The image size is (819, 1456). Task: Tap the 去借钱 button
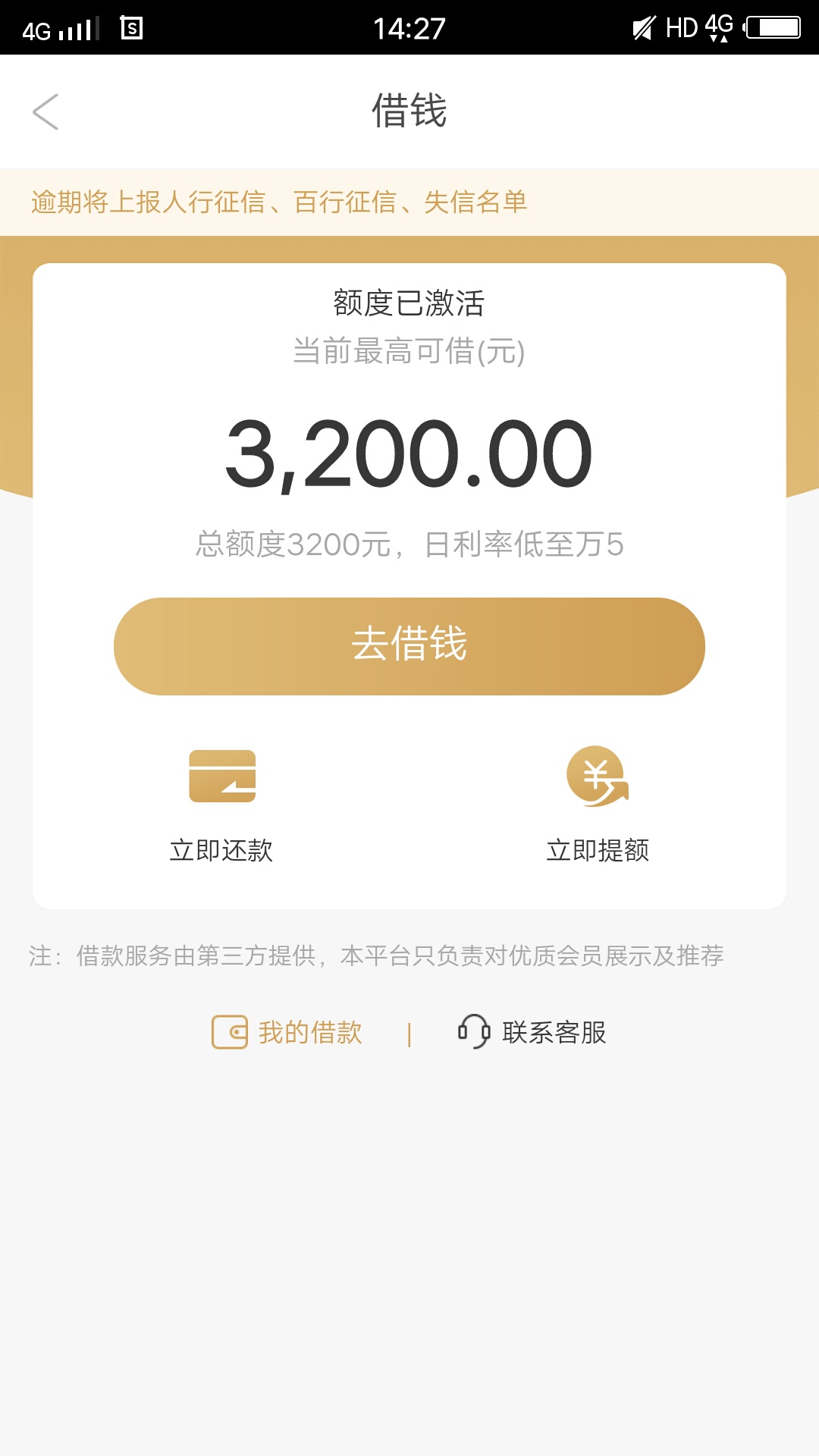click(x=409, y=646)
